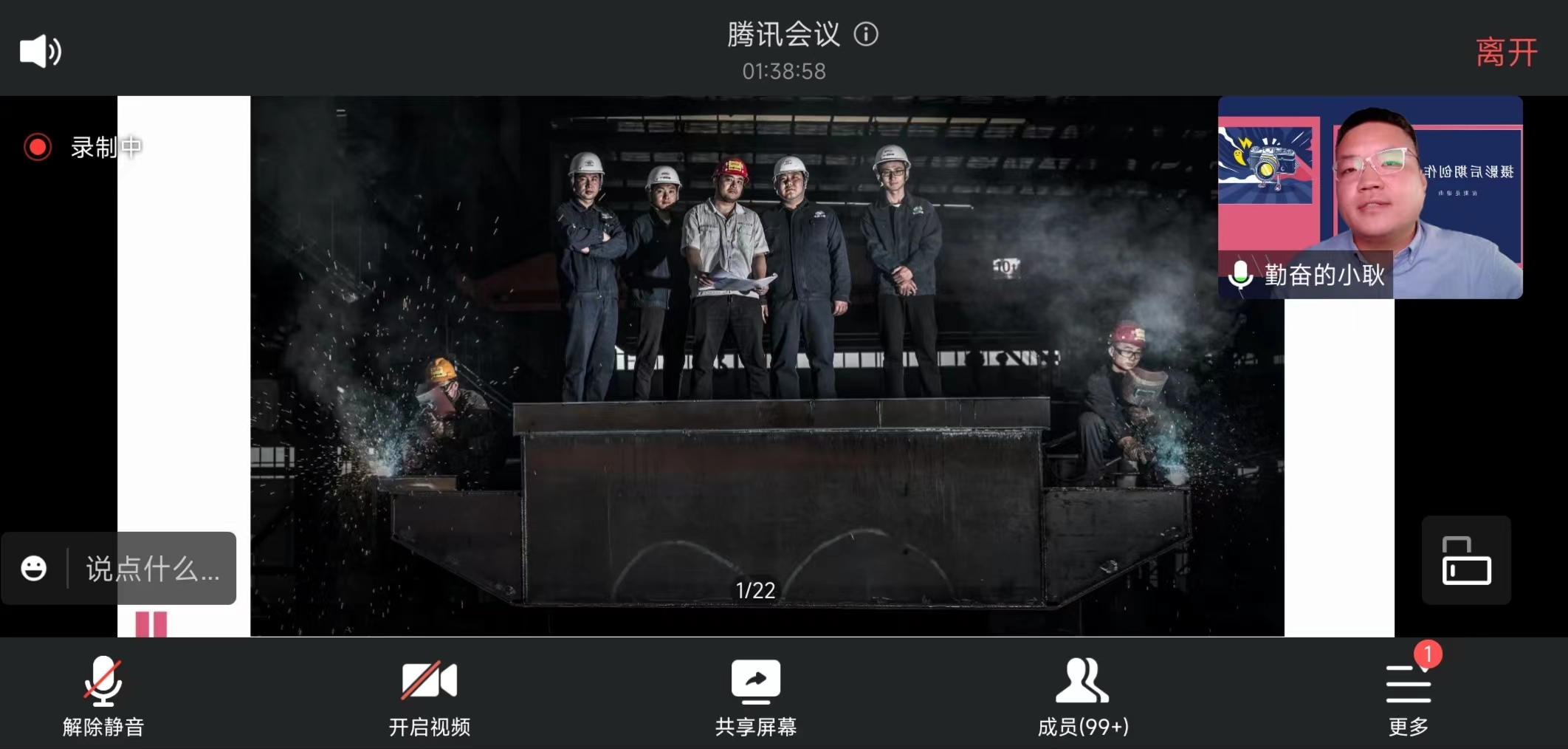Open the members list 成员(99+)
Screen dimensions: 1568x749
coord(1082,695)
